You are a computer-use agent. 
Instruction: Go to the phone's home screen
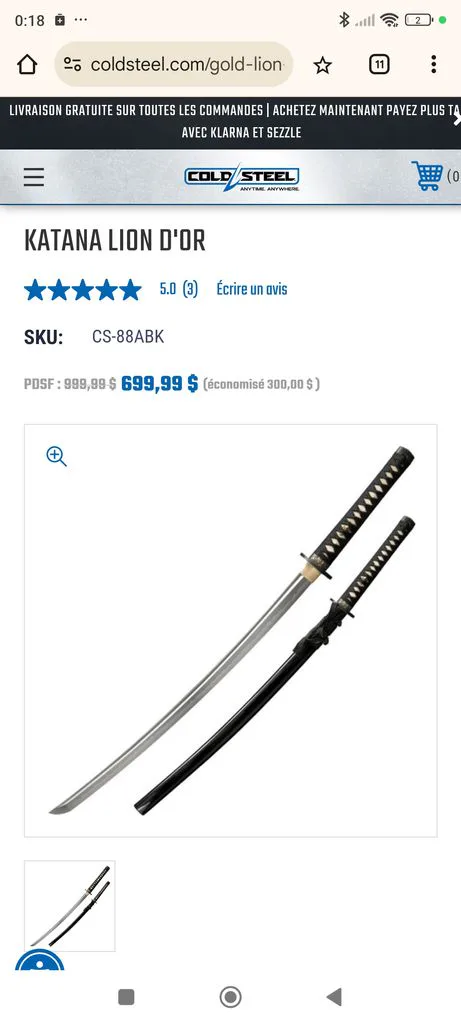point(230,997)
